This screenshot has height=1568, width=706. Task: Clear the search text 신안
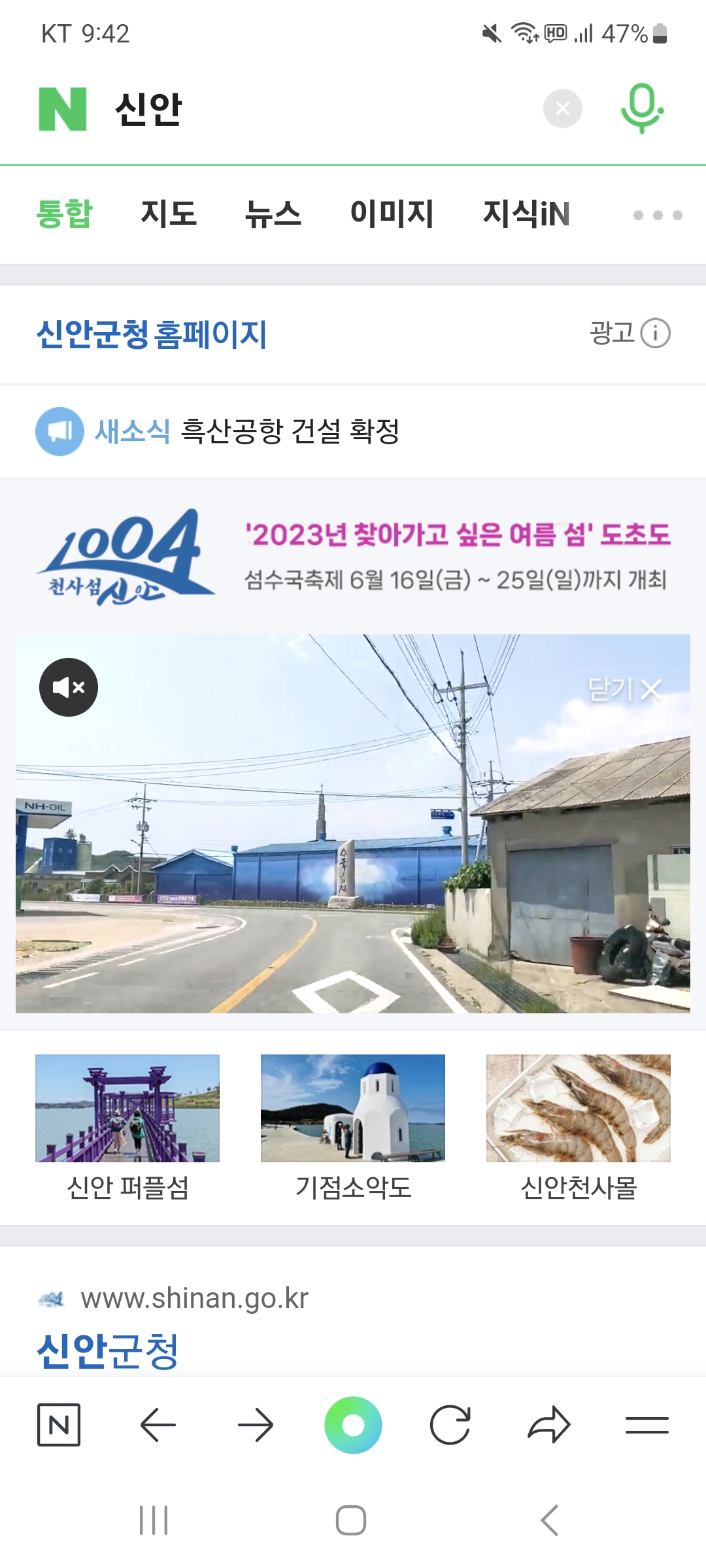(563, 108)
